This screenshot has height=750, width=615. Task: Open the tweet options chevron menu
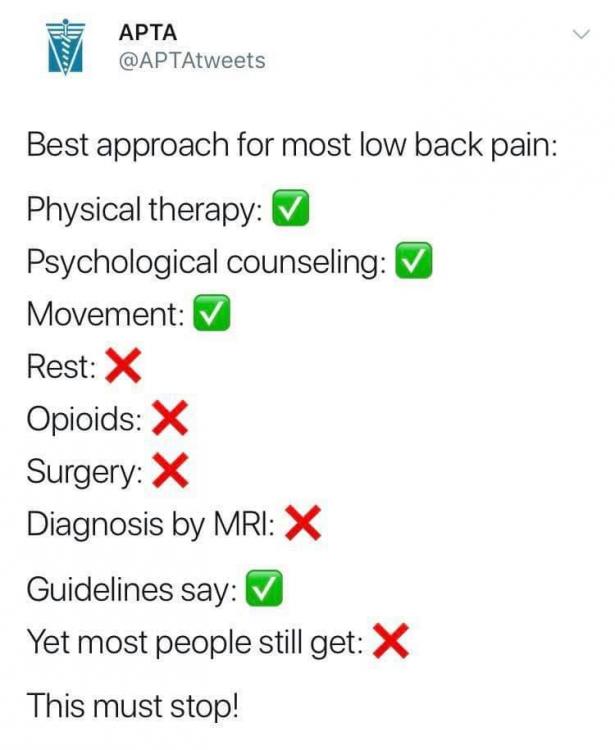coord(580,36)
